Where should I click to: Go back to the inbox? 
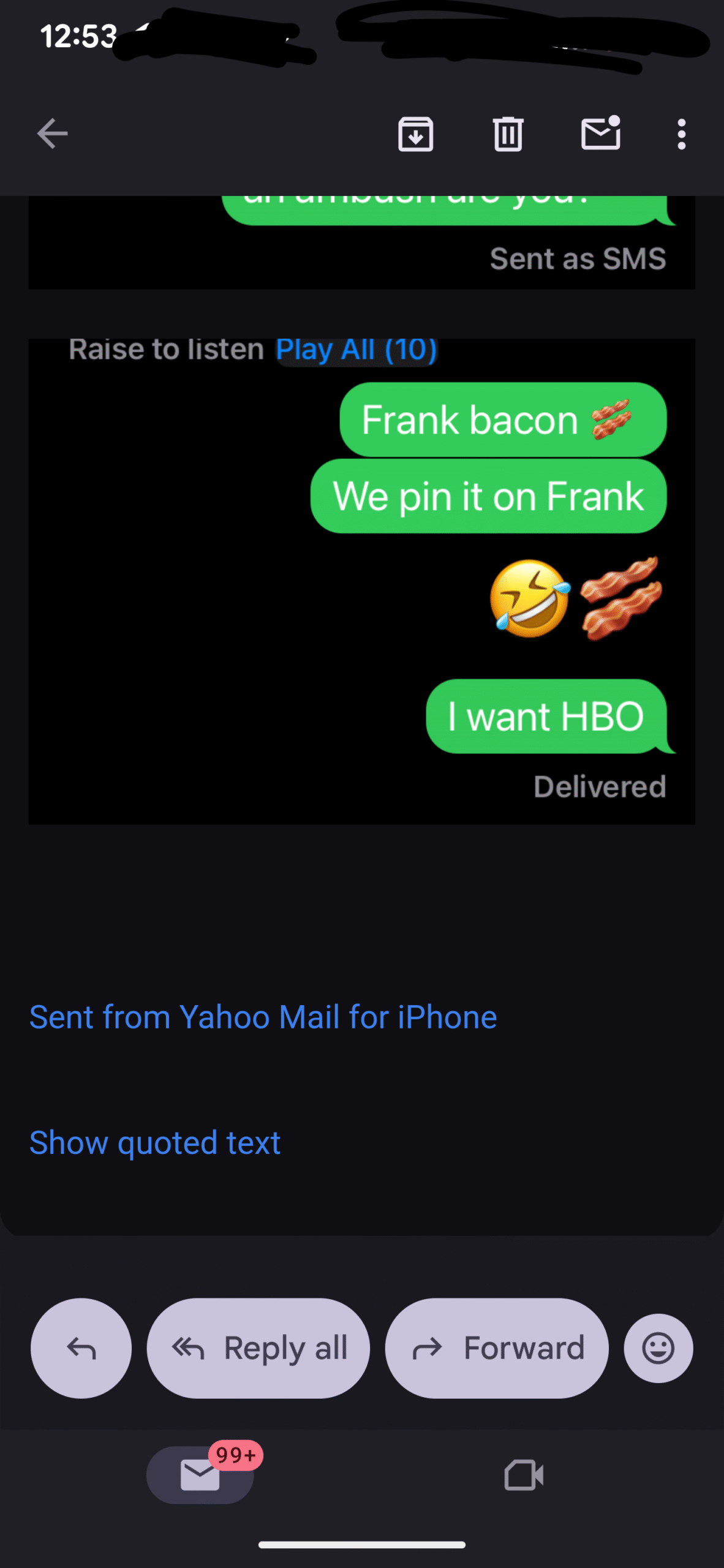(x=52, y=134)
